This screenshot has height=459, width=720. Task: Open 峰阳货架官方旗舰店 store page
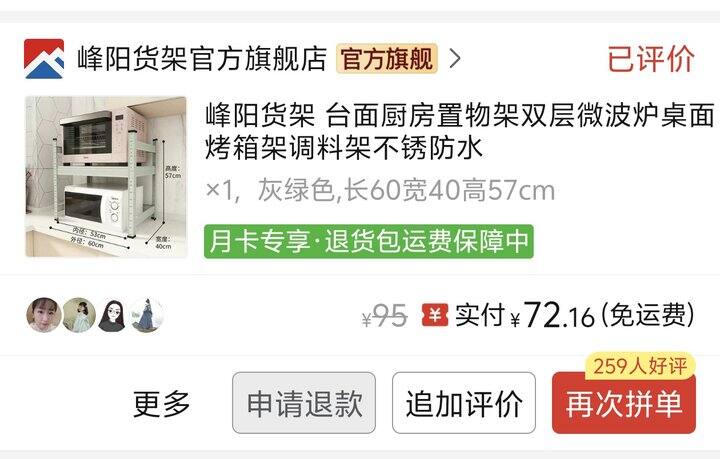click(x=202, y=59)
